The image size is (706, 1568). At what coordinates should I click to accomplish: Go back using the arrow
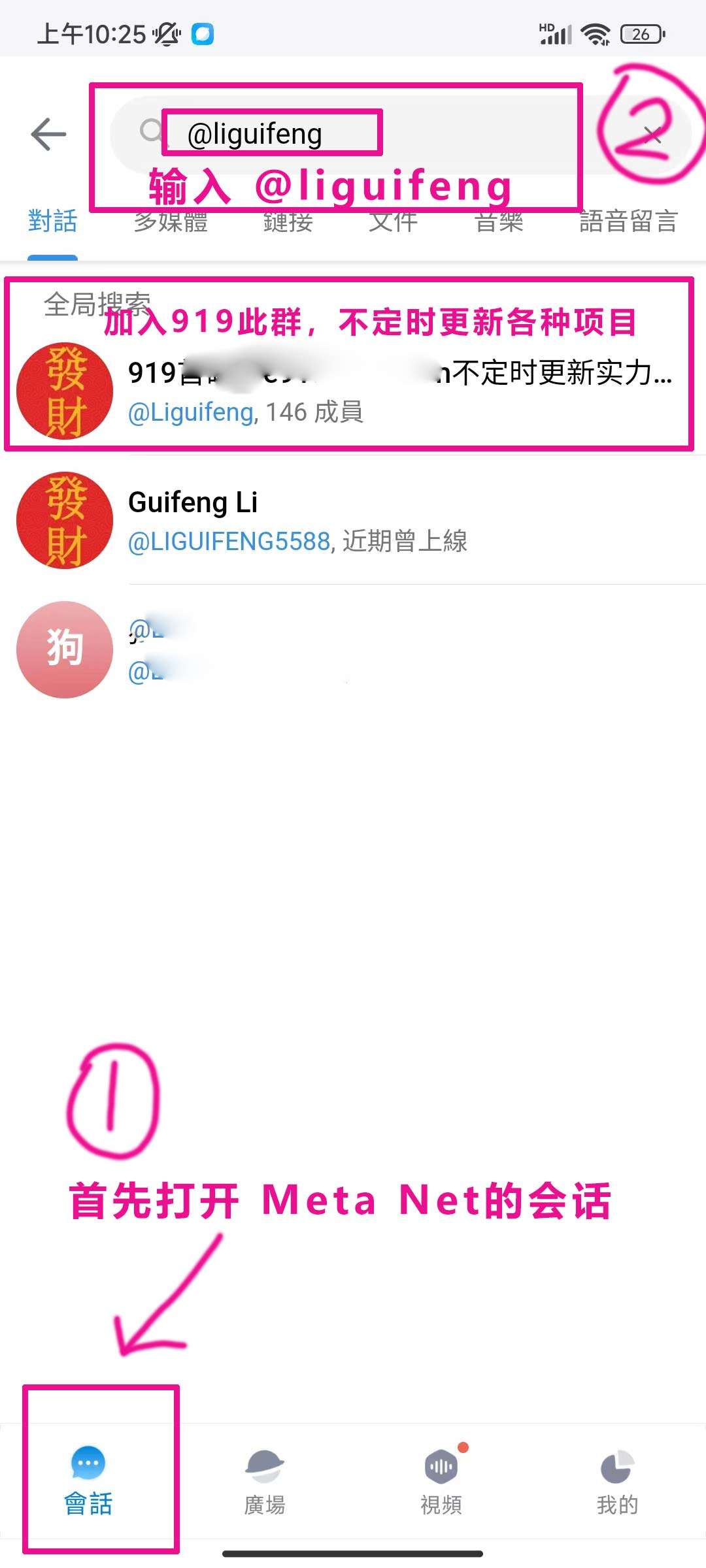click(48, 134)
